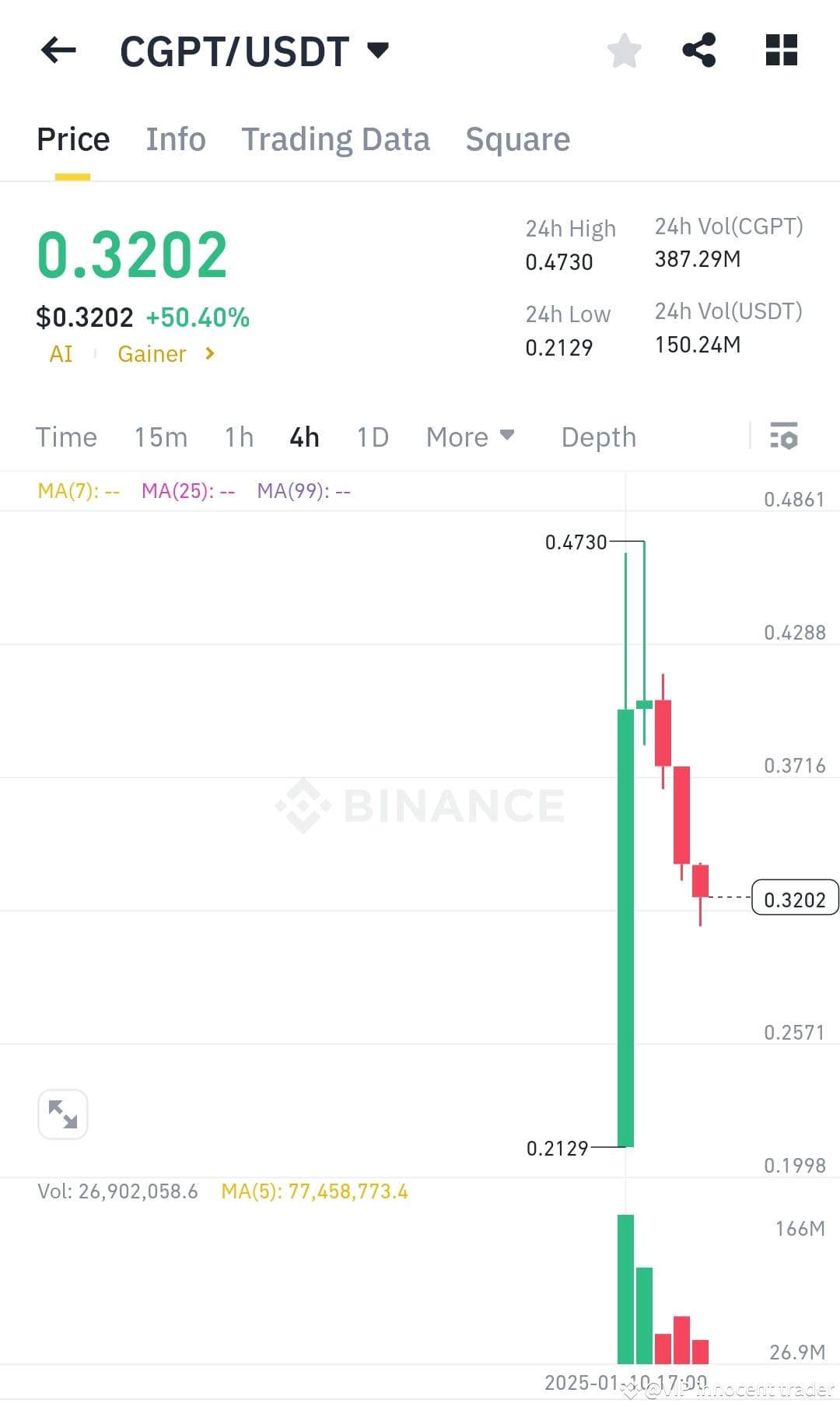
Task: Tap the current price marker 0.3202
Action: [794, 899]
